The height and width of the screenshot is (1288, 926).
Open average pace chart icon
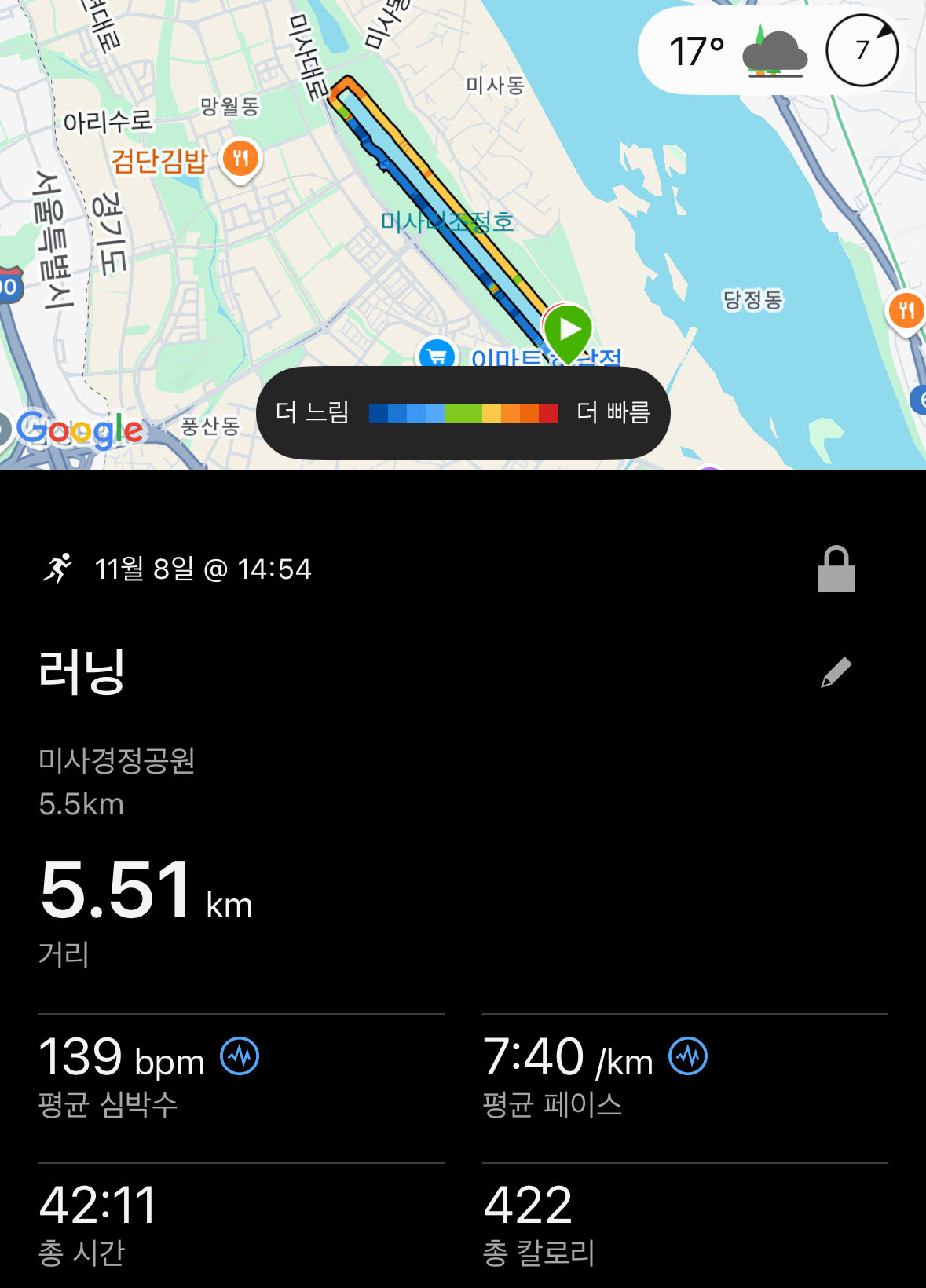coord(688,1056)
